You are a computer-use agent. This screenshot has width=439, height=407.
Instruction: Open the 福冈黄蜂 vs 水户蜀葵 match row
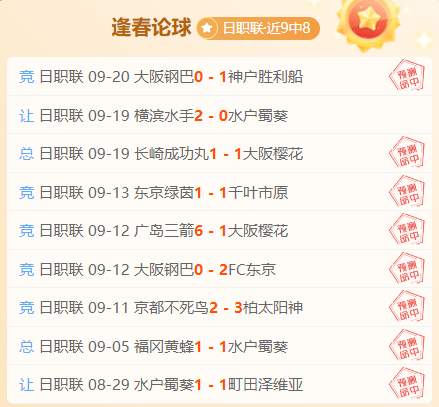pos(219,346)
